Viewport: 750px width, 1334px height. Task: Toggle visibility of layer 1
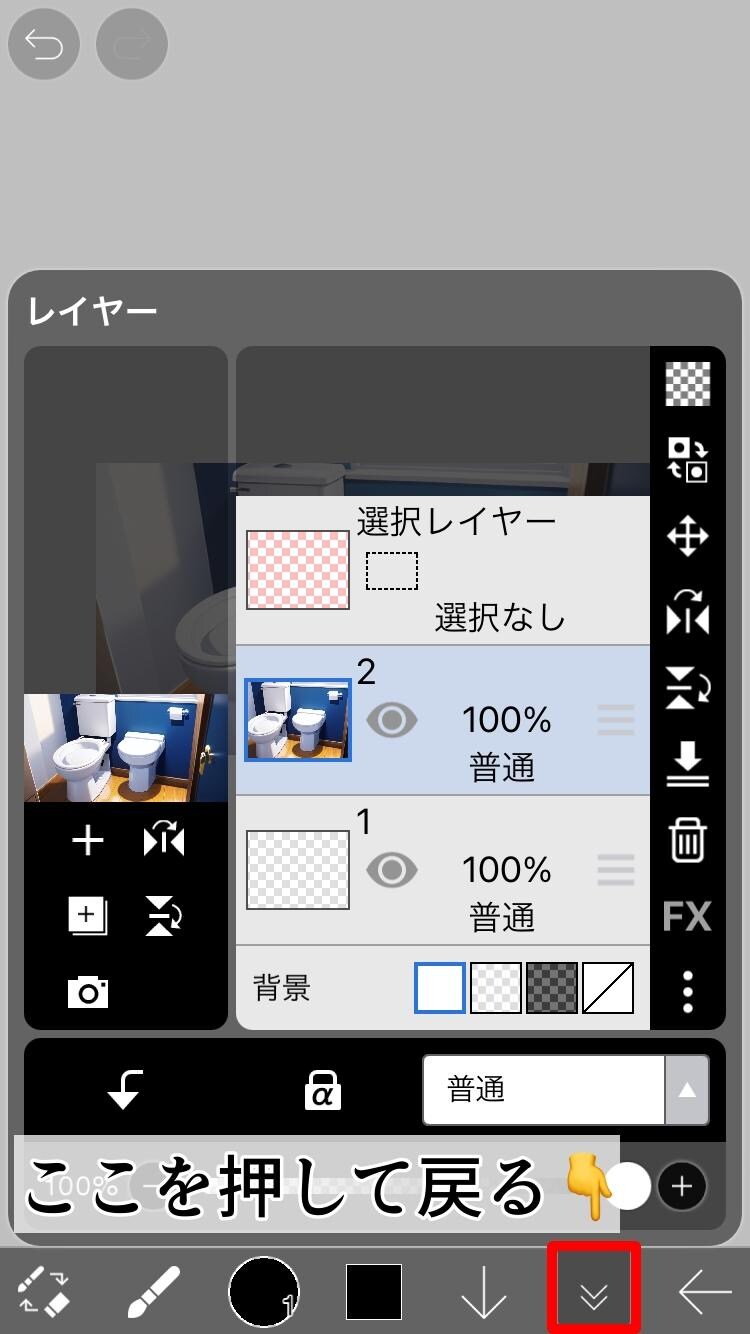click(x=391, y=870)
